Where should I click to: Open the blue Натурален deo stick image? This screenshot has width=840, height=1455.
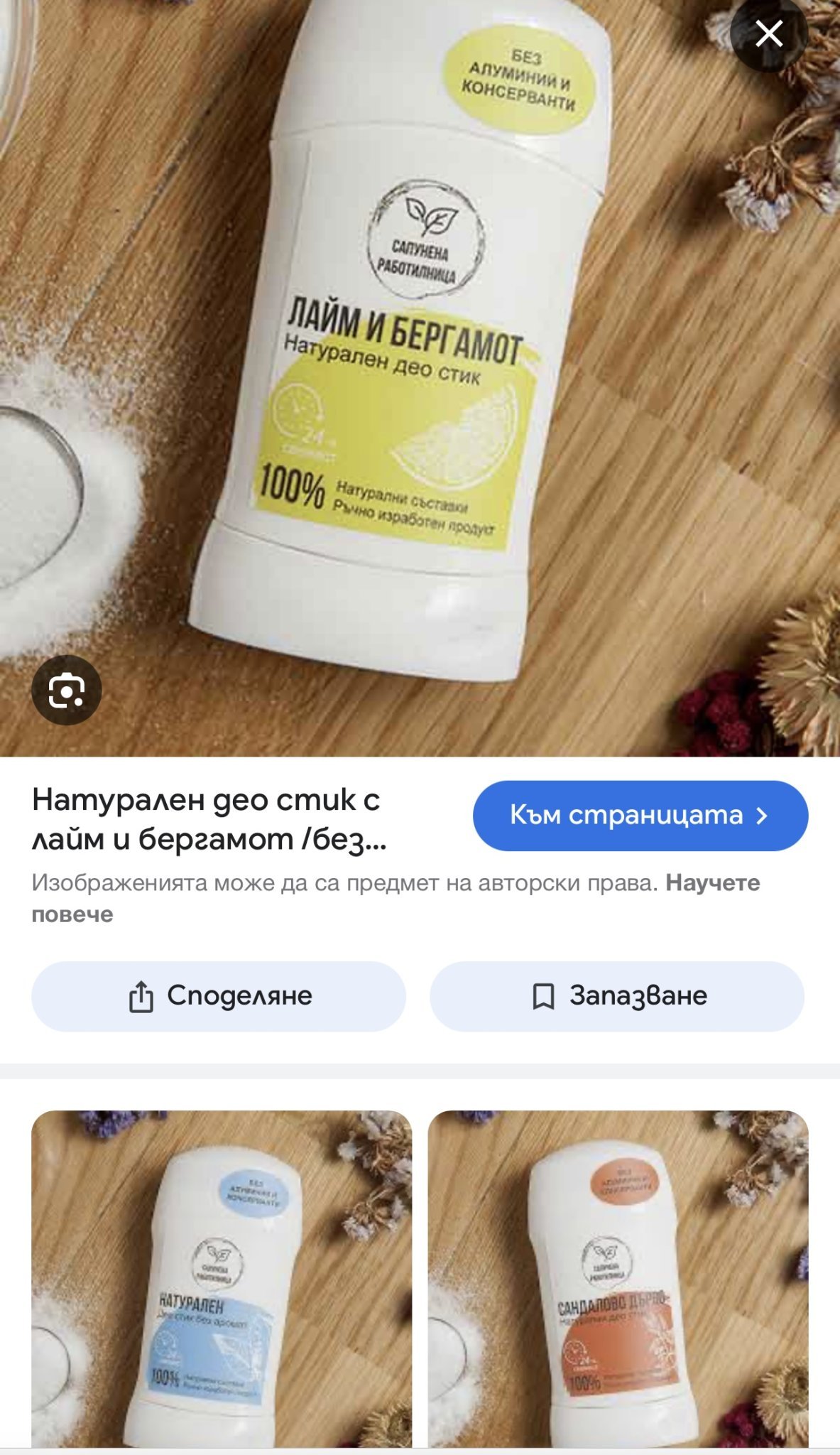(222, 1279)
